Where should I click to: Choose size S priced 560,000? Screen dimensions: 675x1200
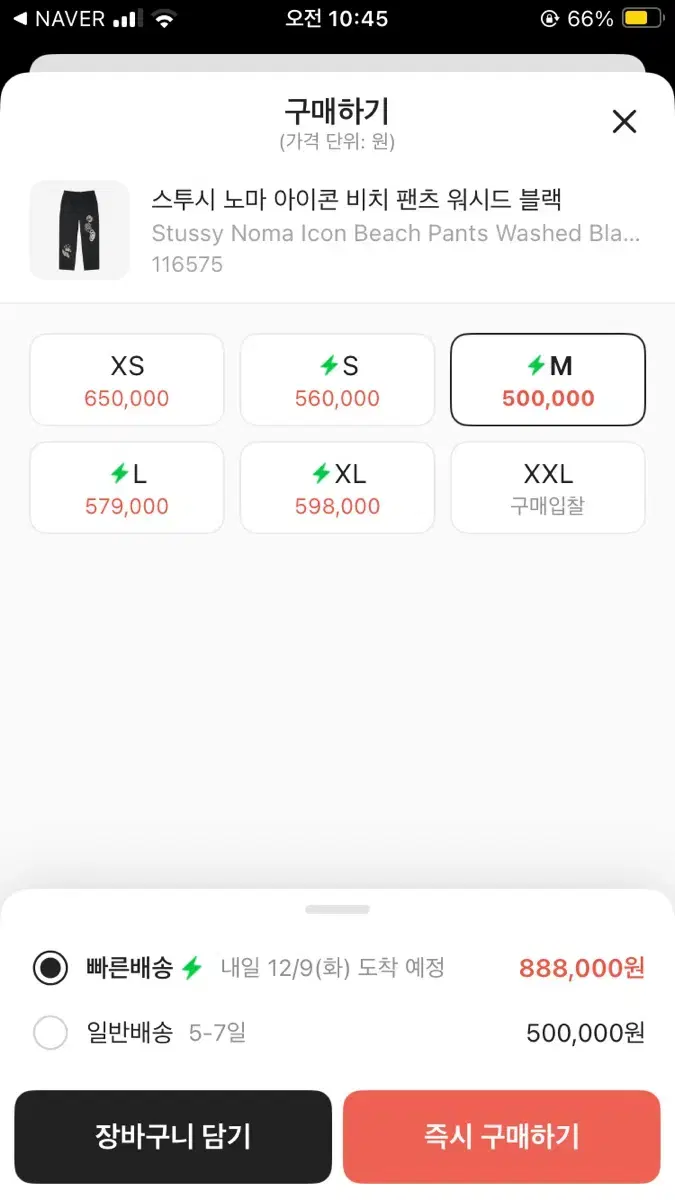click(x=337, y=380)
